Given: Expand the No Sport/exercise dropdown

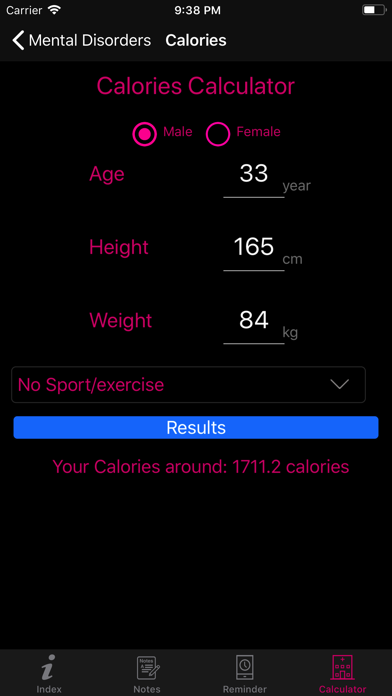Looking at the screenshot, I should pos(188,384).
